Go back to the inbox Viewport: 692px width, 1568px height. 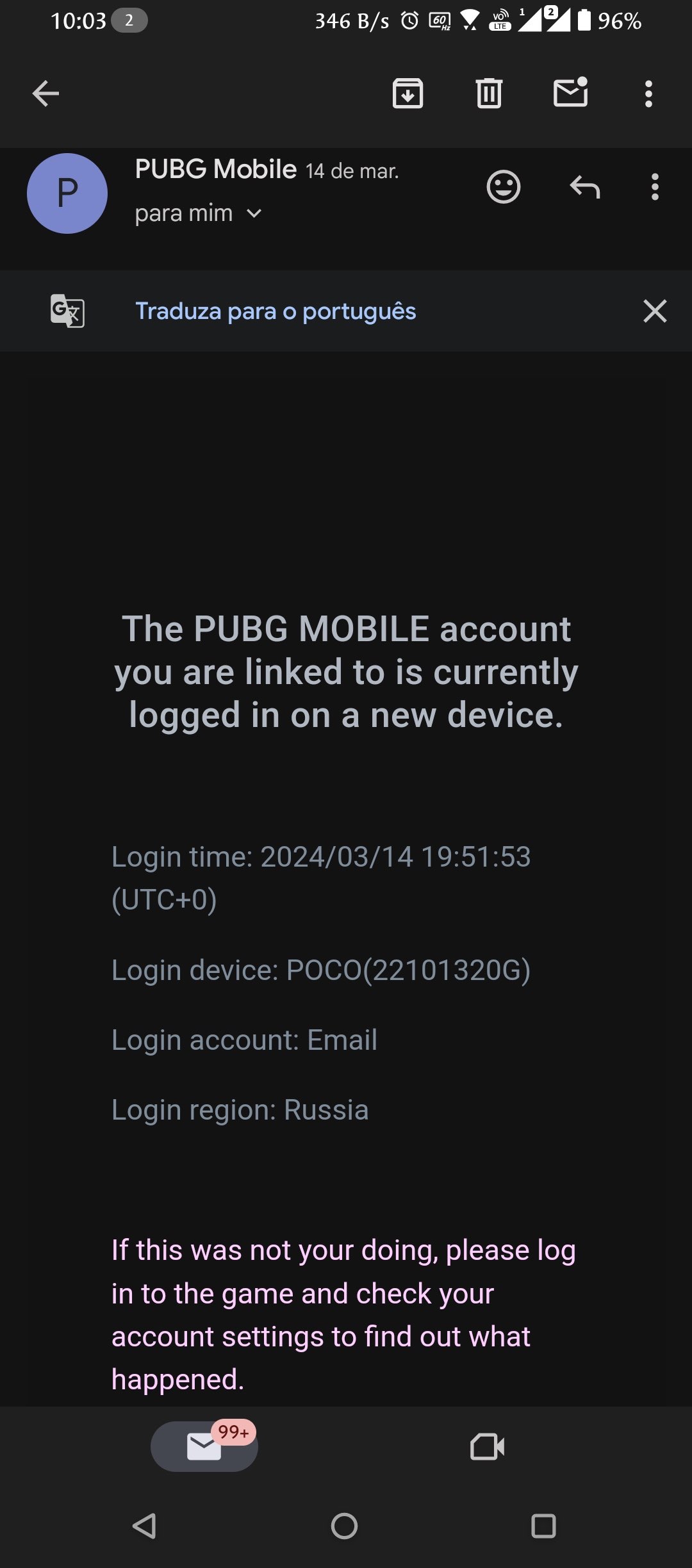tap(45, 94)
